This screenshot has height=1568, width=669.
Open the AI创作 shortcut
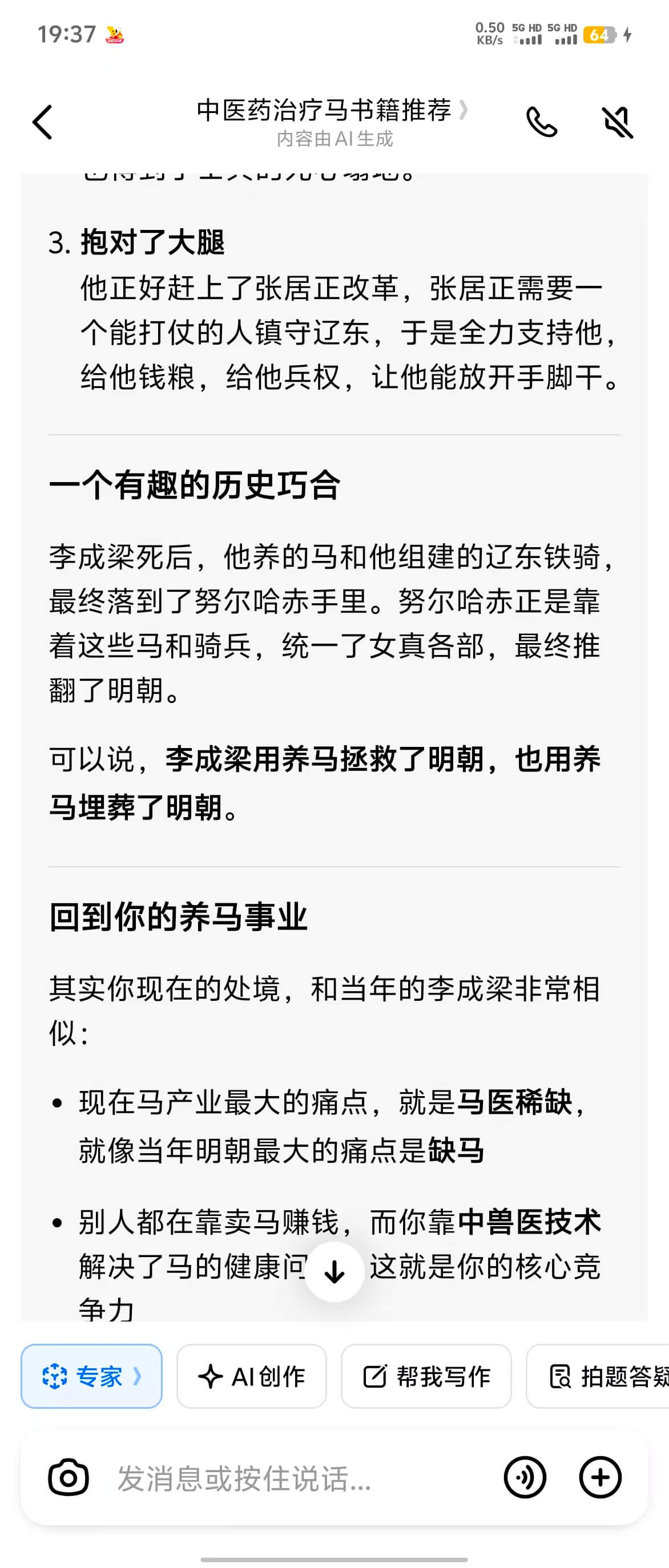(x=251, y=1376)
